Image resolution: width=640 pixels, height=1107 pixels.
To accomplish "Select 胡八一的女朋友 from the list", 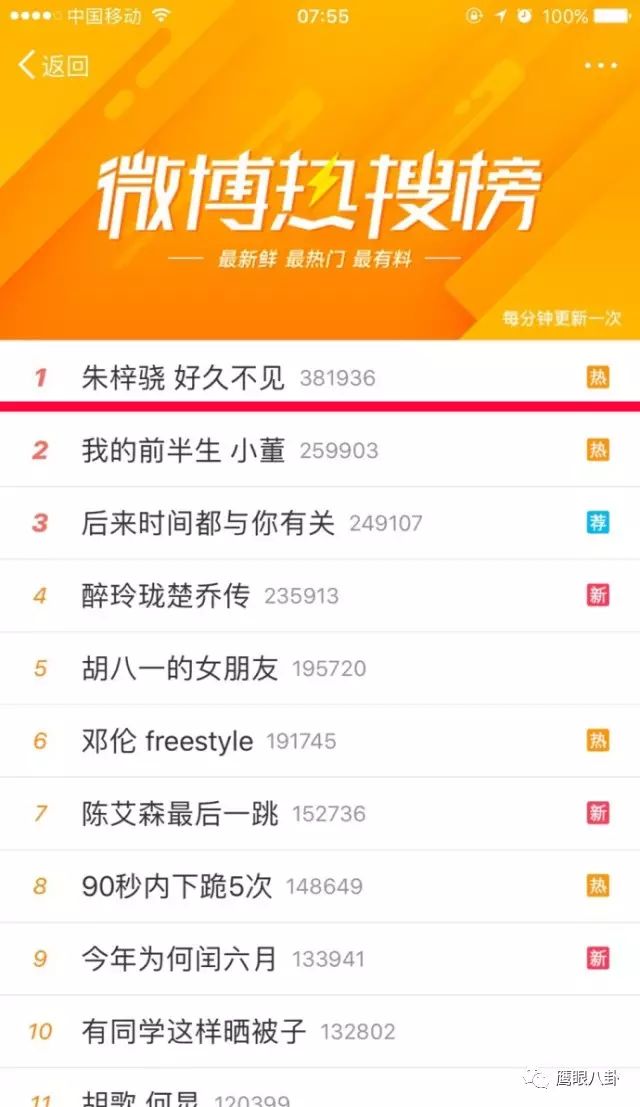I will point(320,668).
